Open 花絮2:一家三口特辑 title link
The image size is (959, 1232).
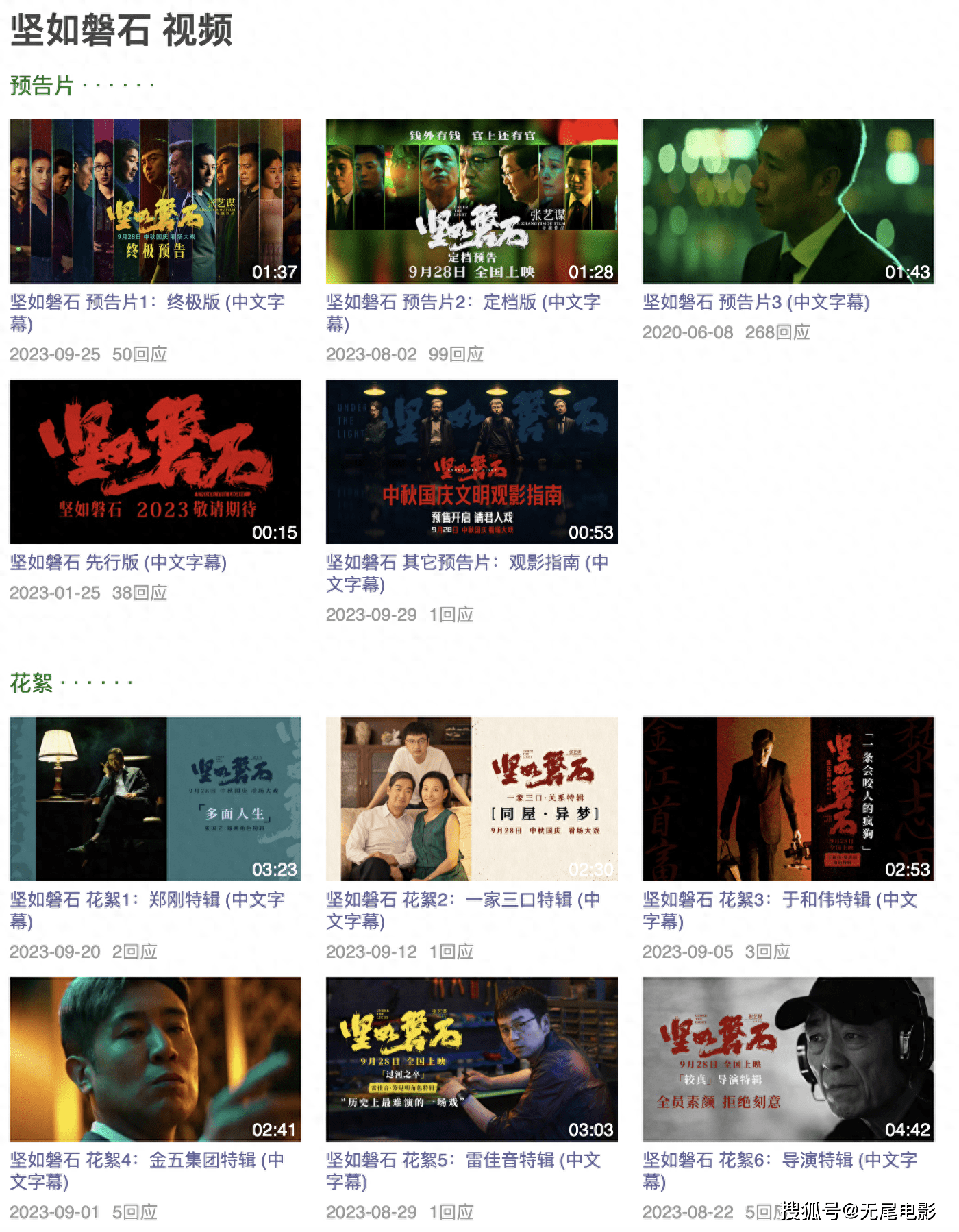pyautogui.click(x=463, y=900)
